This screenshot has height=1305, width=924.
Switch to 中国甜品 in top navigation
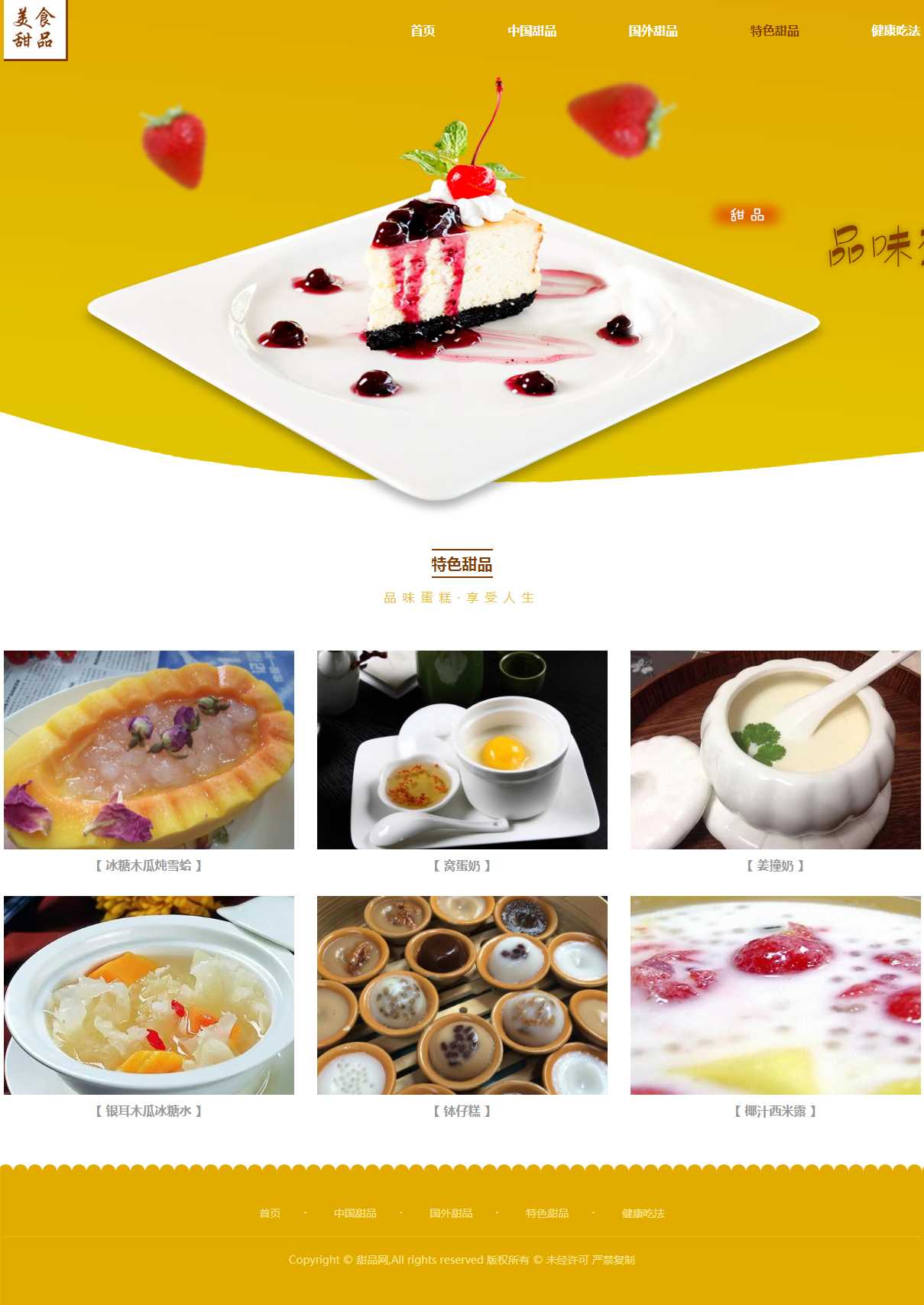coord(532,31)
